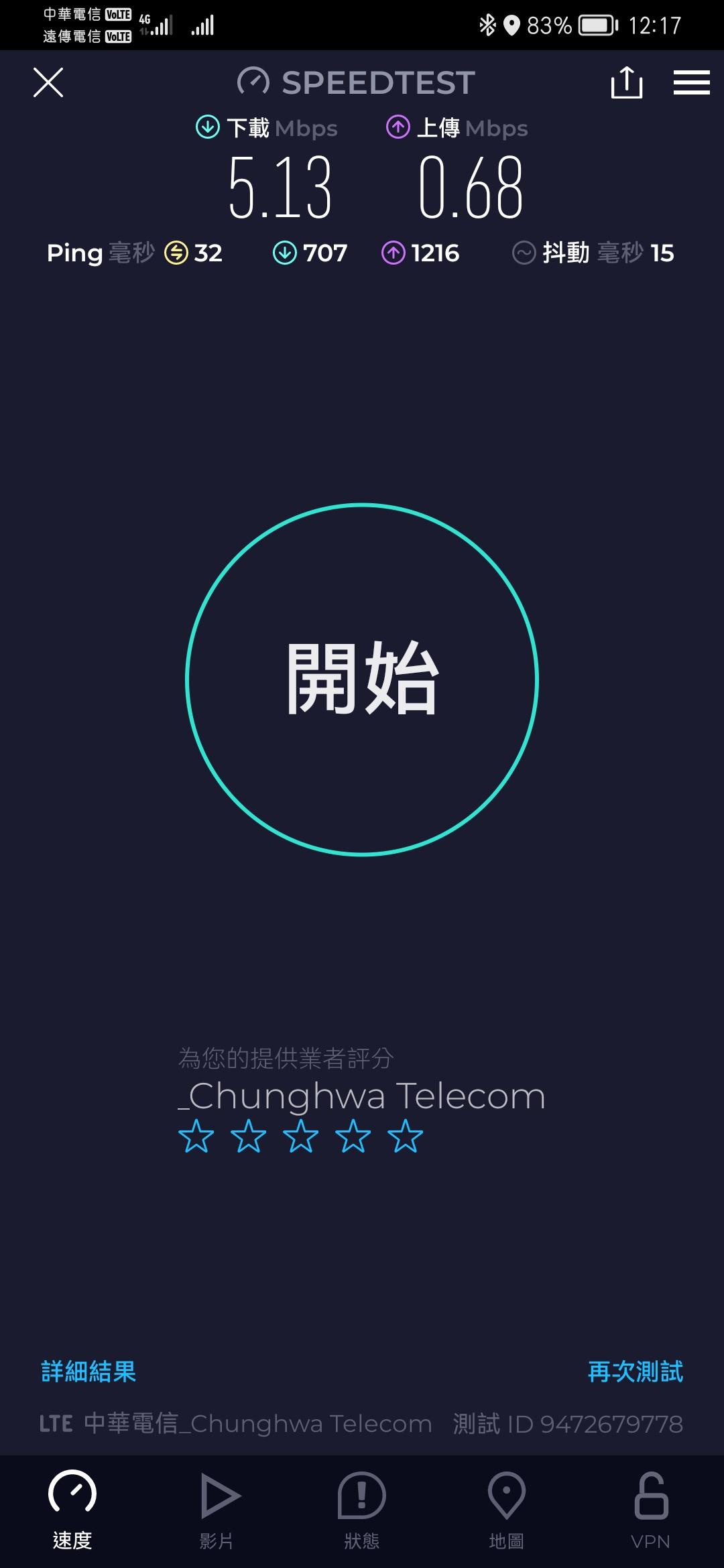
Task: Share the speed test result
Action: coord(626,82)
